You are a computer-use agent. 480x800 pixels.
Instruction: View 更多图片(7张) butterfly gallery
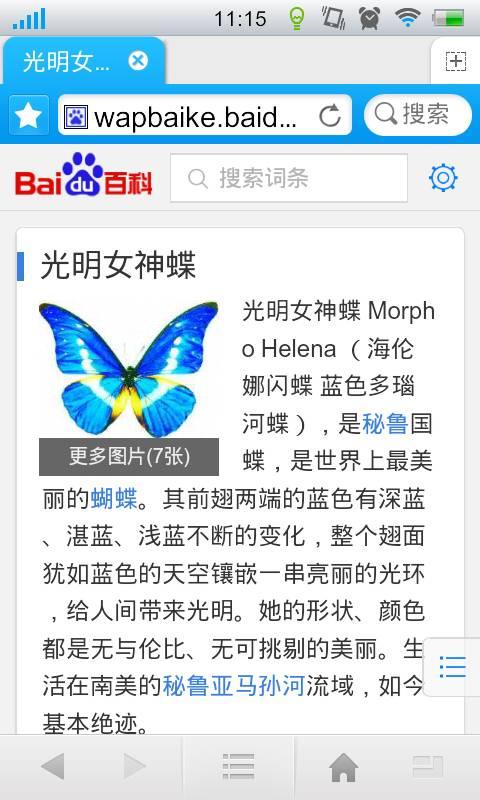point(129,457)
